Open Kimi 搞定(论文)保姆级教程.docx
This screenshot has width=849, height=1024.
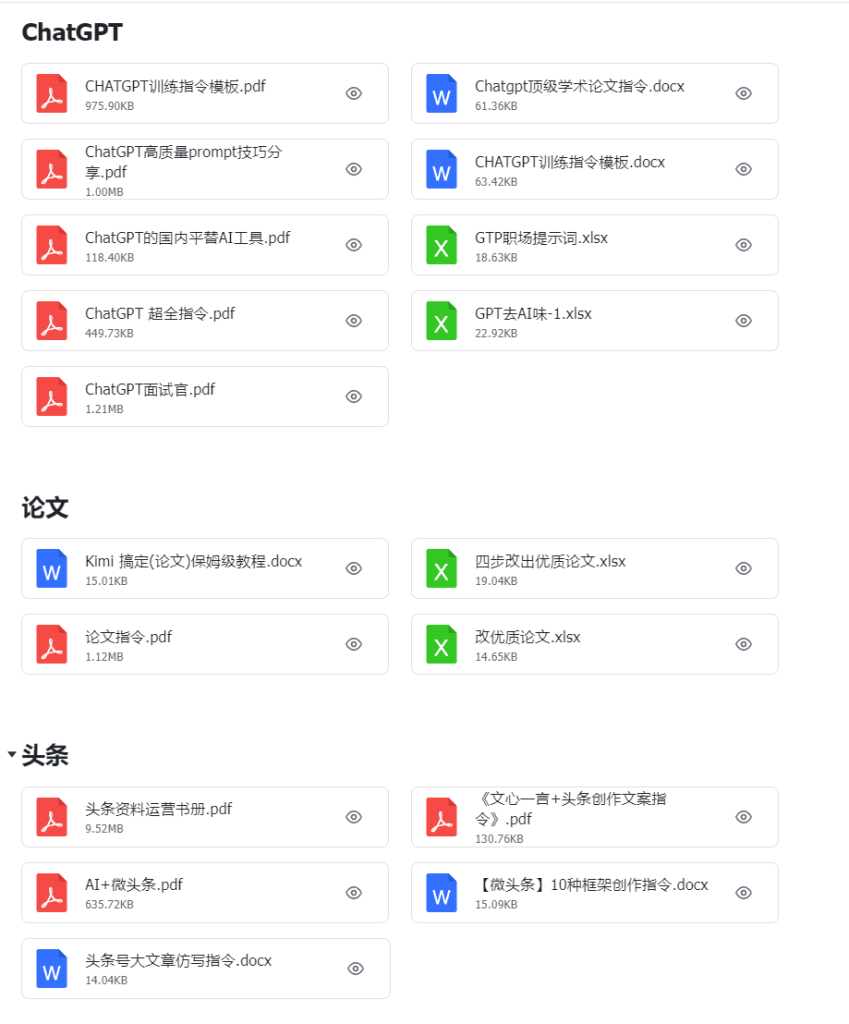point(193,562)
